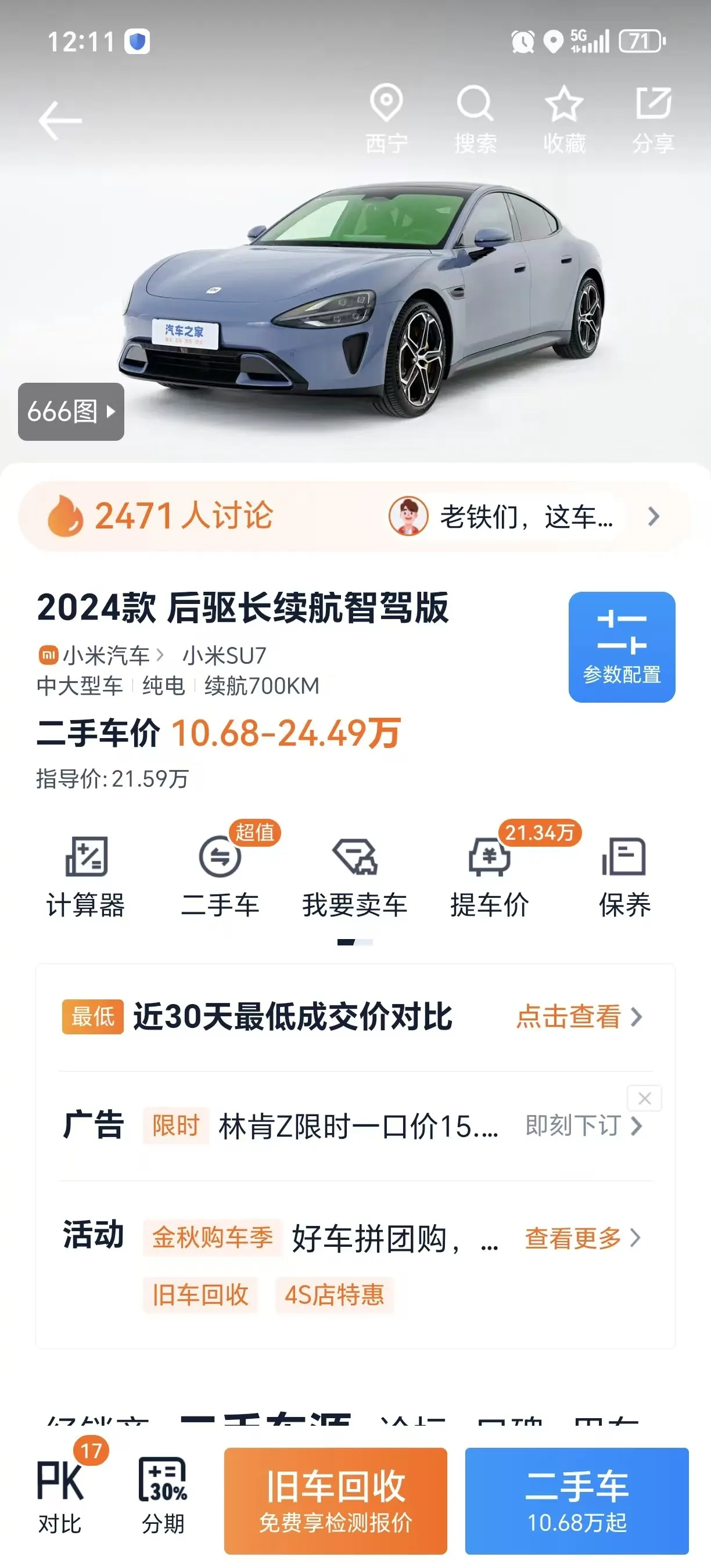Open the 保养 shortcut
The image size is (711, 1568).
624,877
